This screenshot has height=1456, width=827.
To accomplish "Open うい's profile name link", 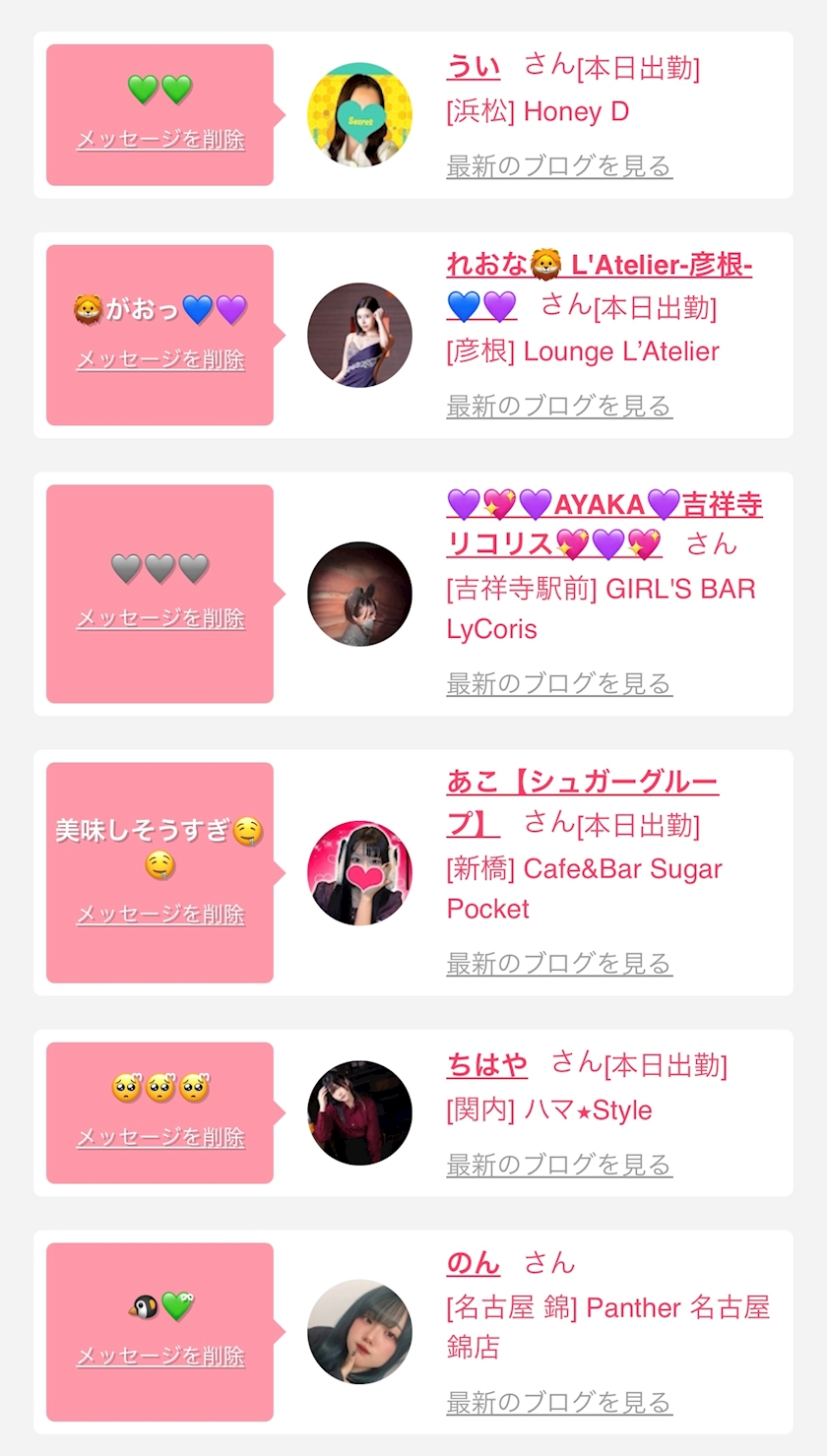I will point(474,67).
